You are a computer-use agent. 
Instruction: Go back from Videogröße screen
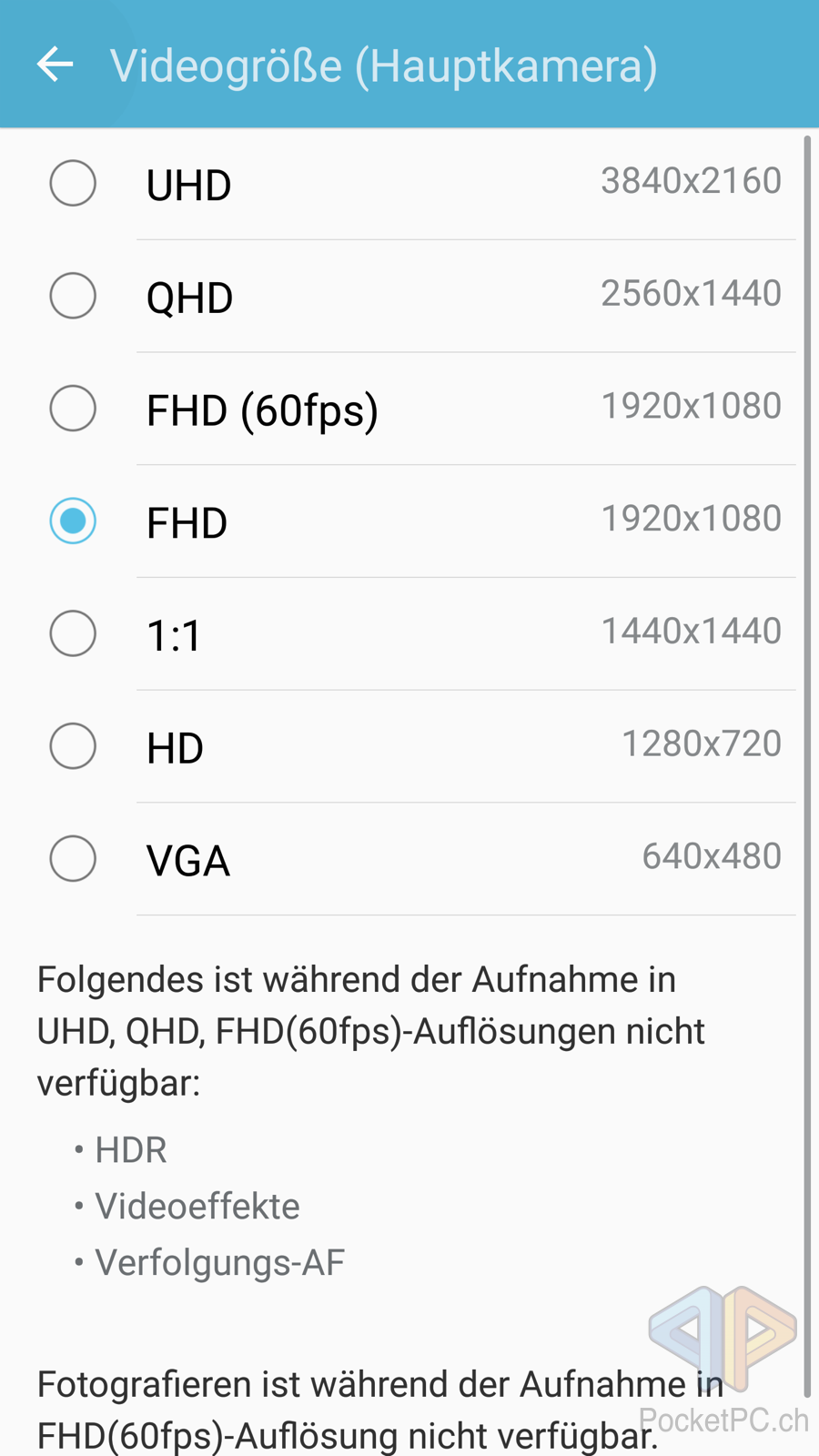55,65
